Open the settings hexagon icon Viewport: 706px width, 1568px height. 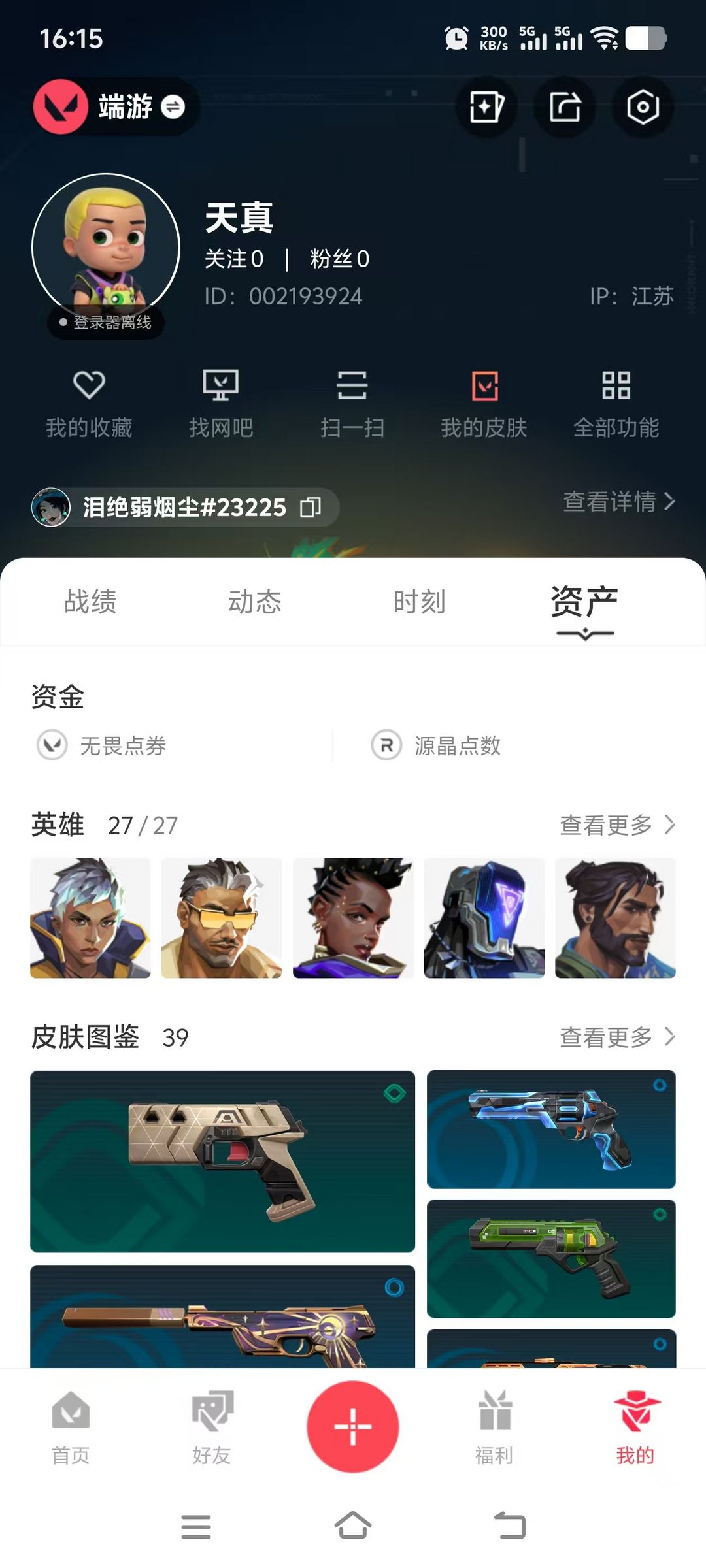coord(643,107)
